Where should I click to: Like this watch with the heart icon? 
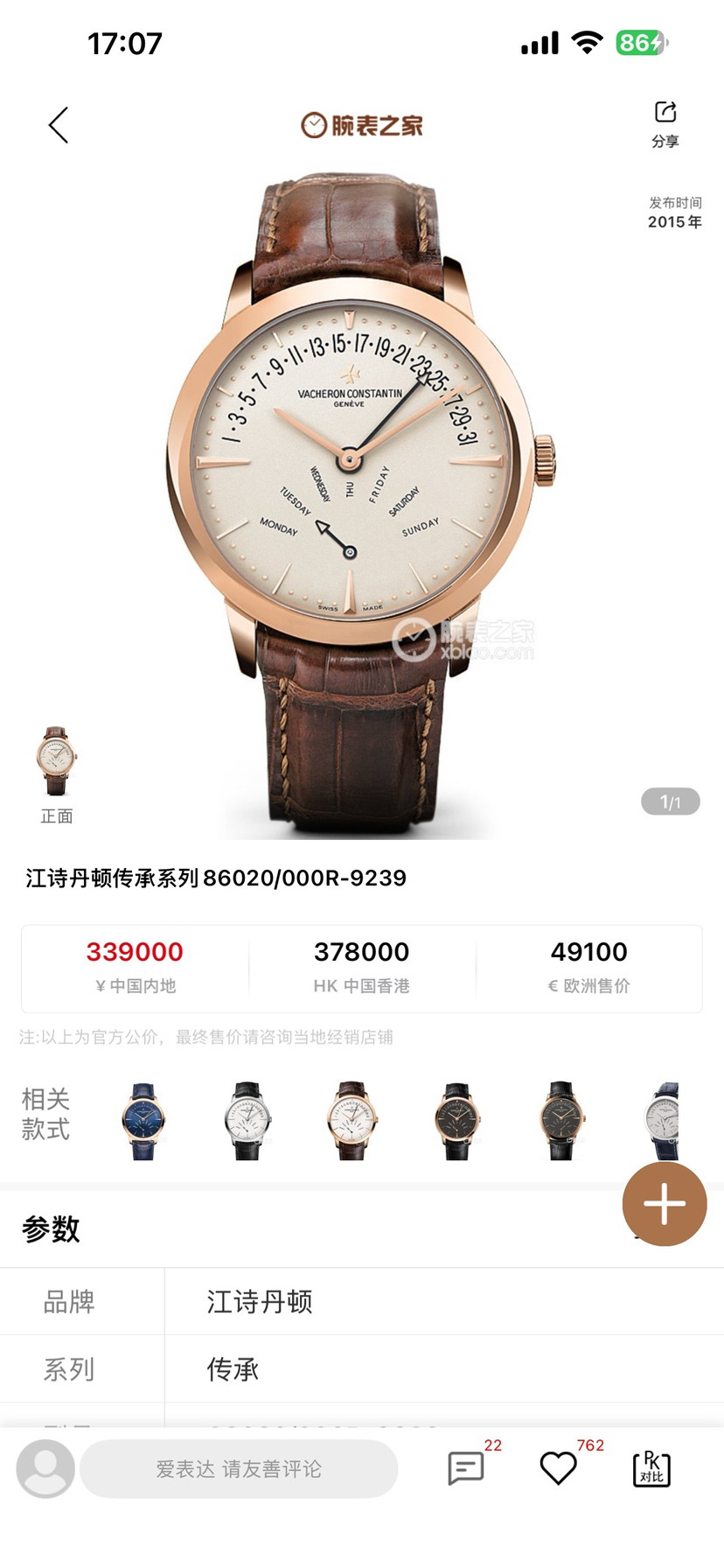coord(558,1468)
